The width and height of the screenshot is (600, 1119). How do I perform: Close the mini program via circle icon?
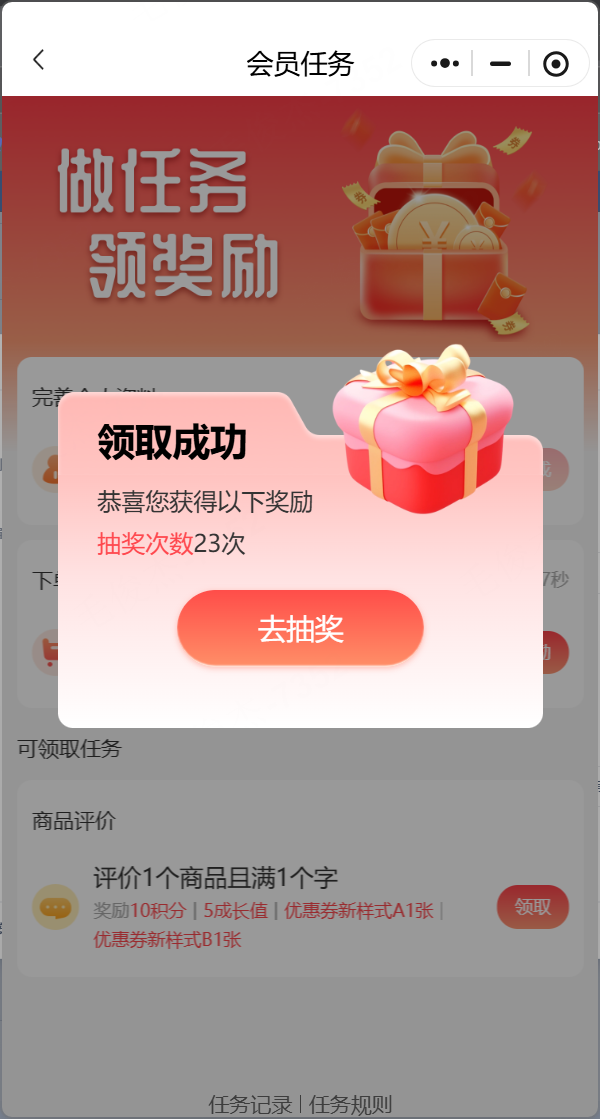pos(556,64)
